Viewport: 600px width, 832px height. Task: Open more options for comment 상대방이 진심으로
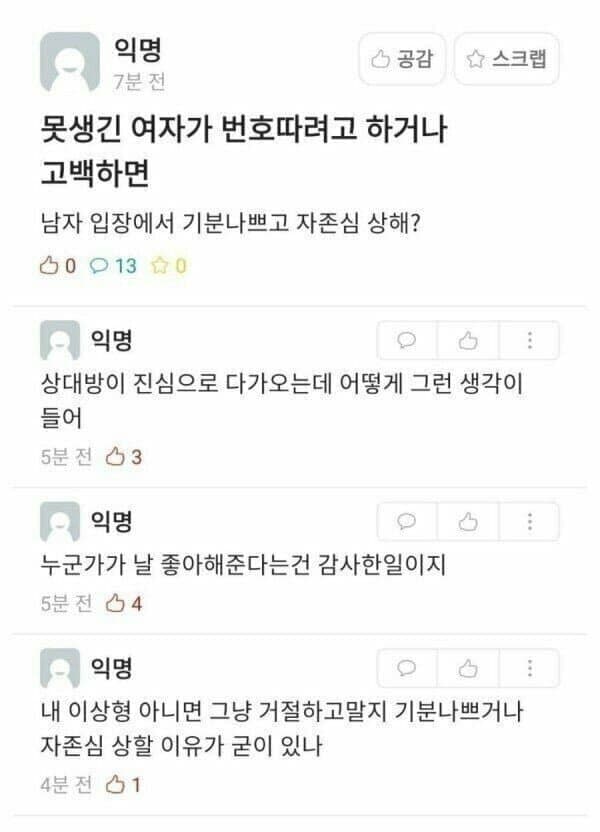529,341
